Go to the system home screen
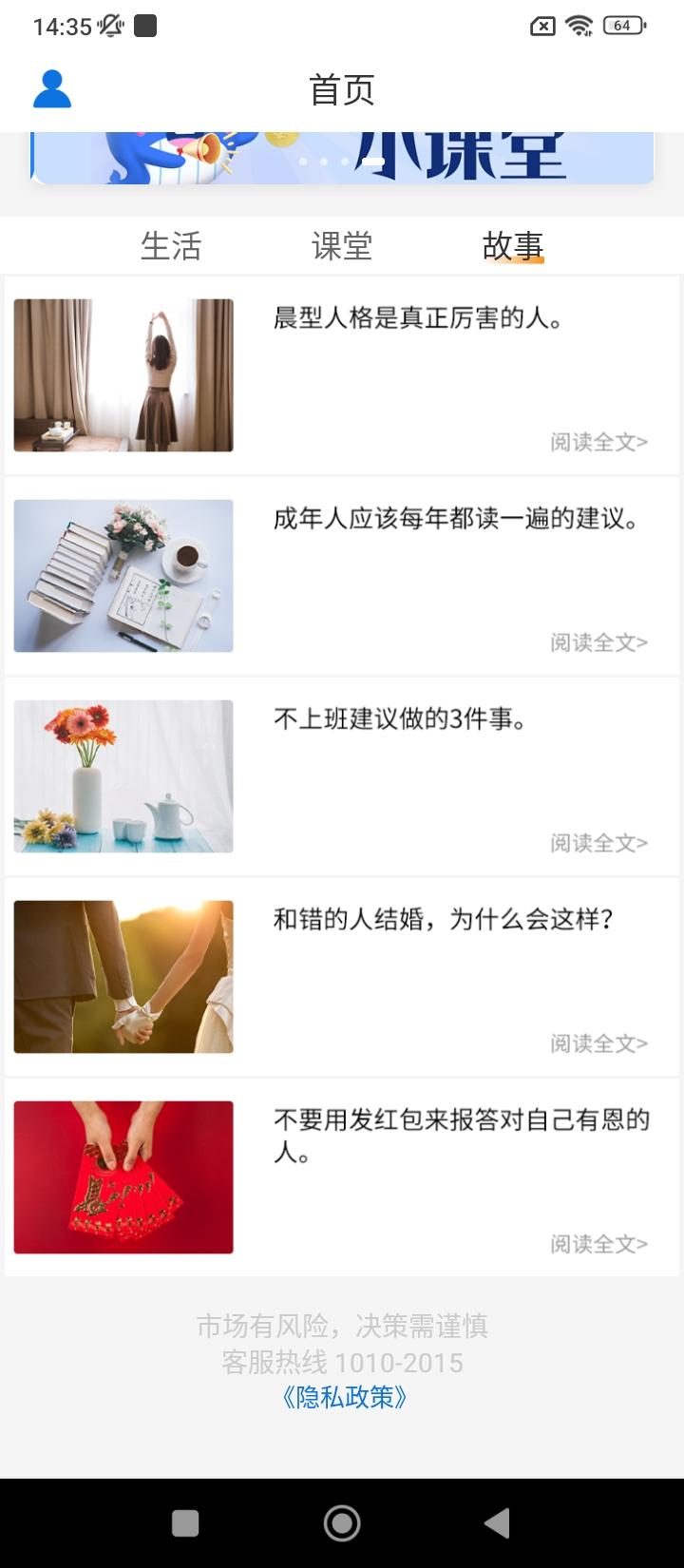 [342, 1523]
